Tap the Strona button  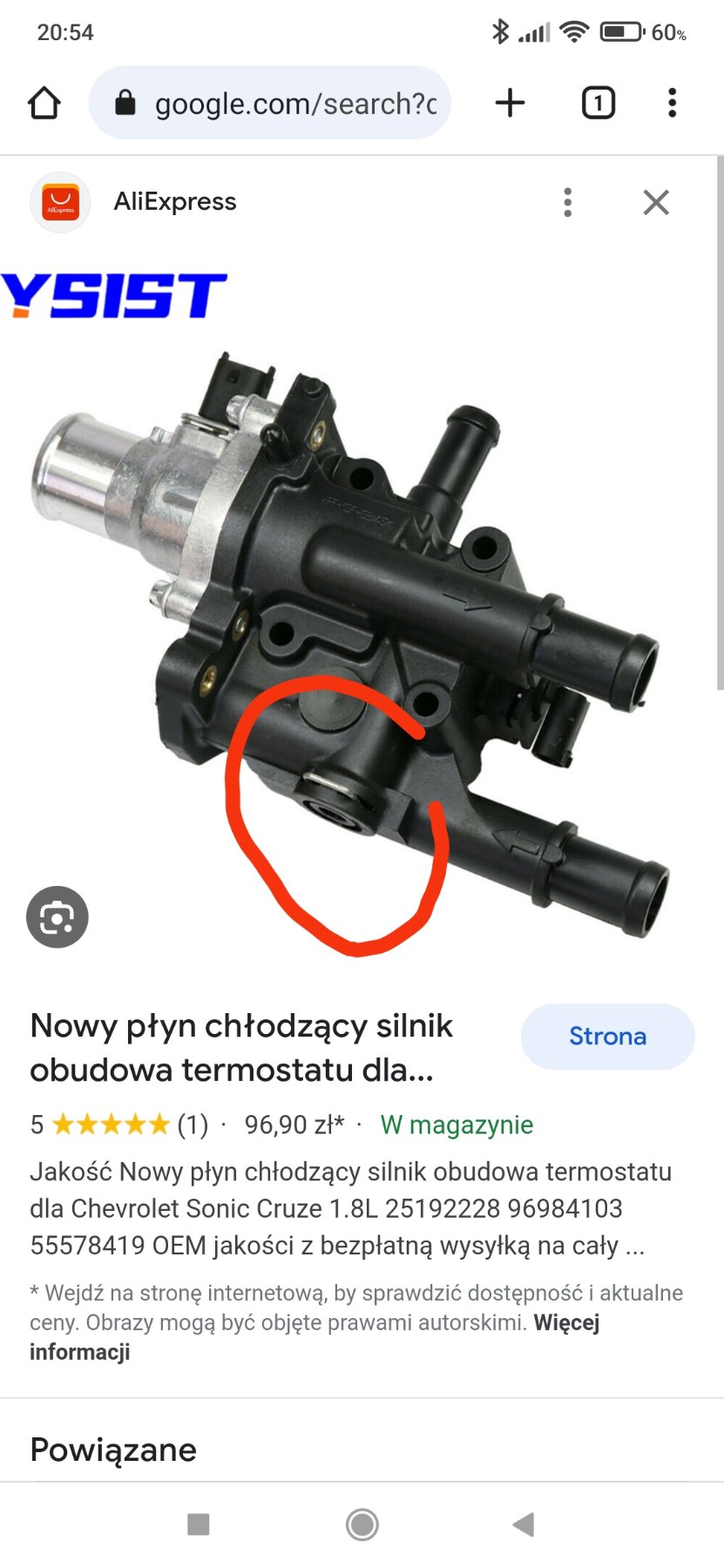tap(607, 1037)
